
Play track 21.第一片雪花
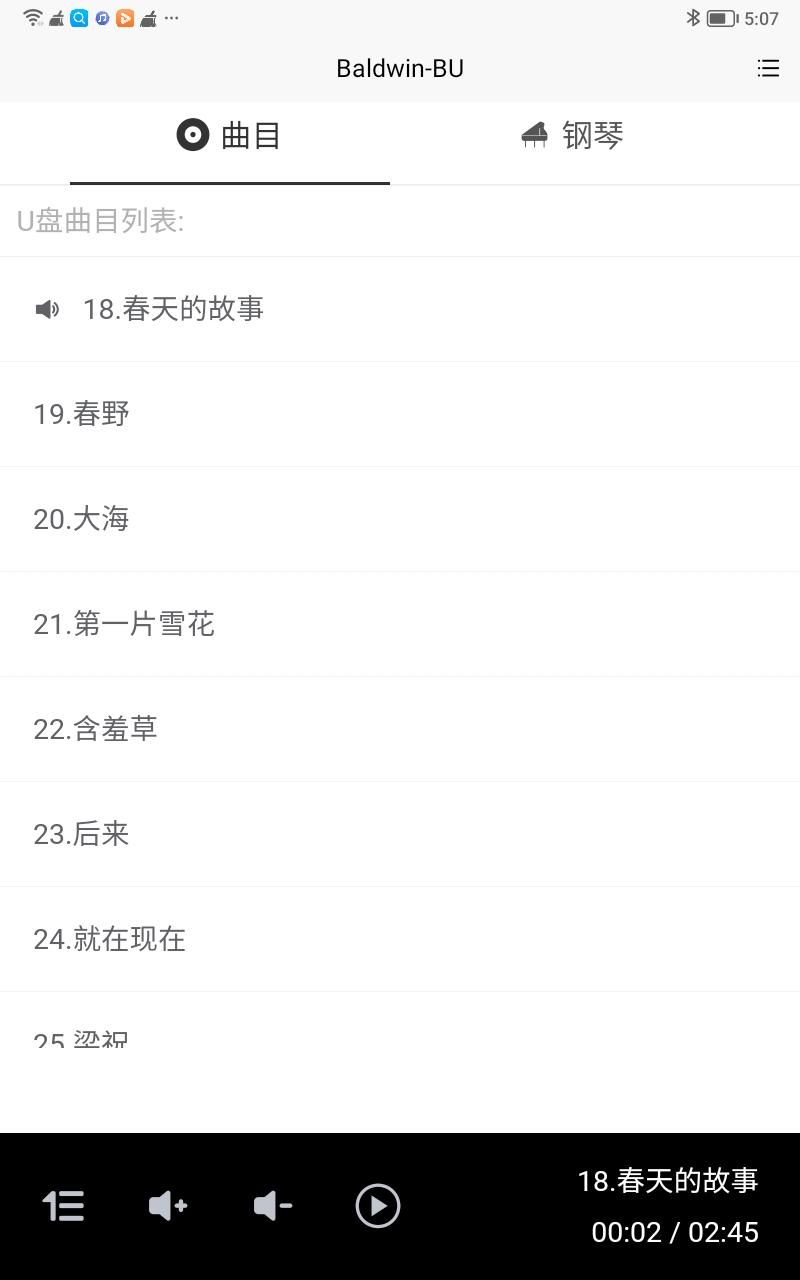click(x=124, y=624)
